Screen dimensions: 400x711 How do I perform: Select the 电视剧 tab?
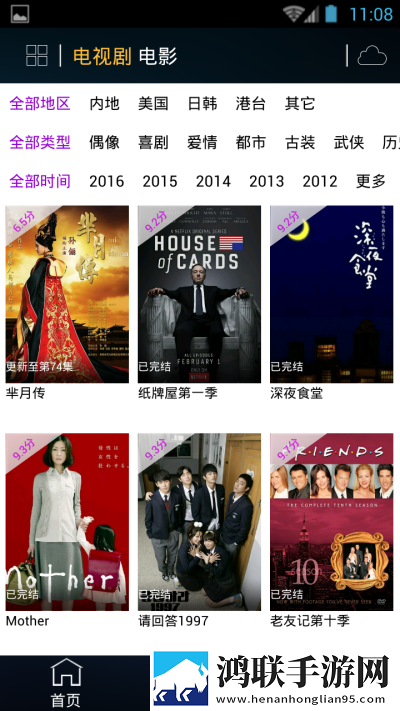(x=102, y=56)
